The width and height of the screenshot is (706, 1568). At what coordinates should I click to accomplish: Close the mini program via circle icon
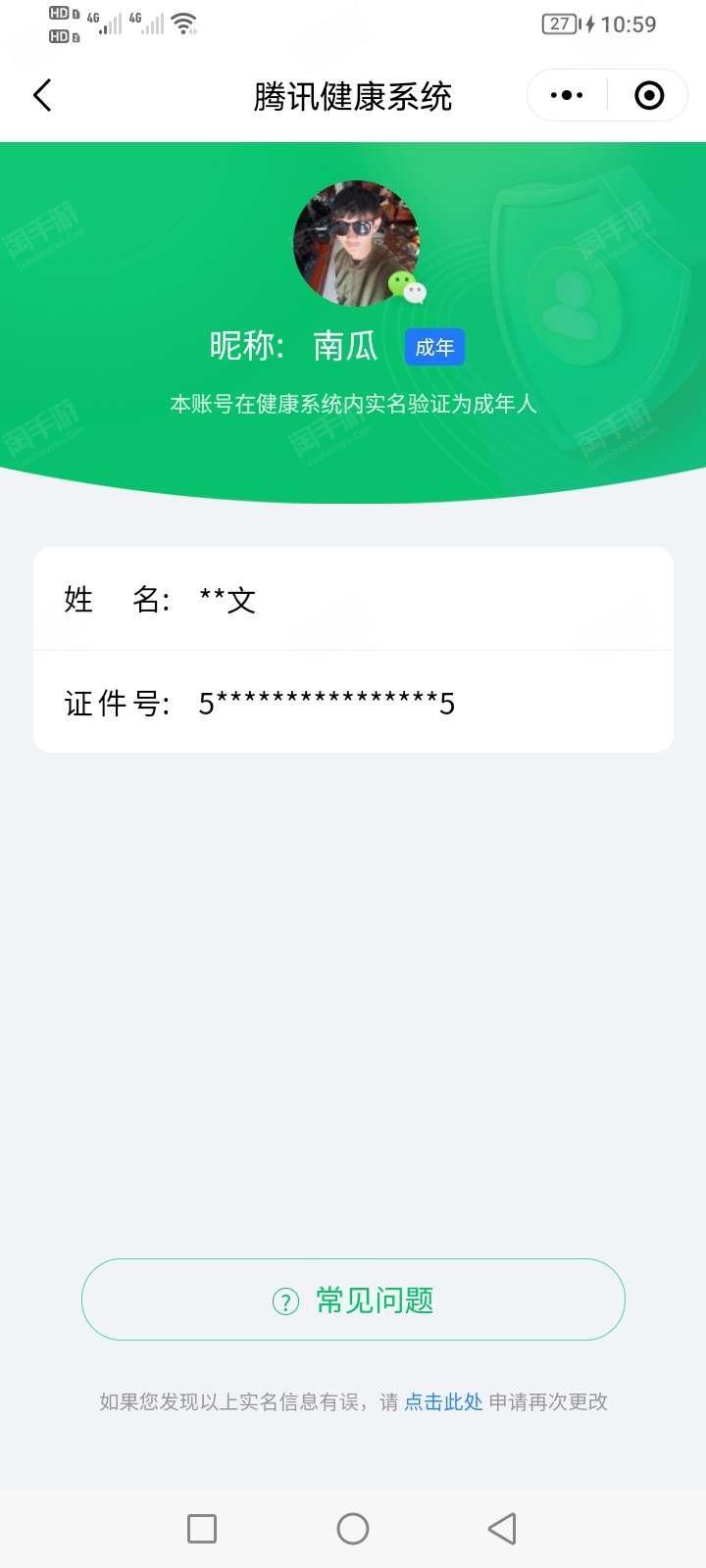[x=649, y=95]
